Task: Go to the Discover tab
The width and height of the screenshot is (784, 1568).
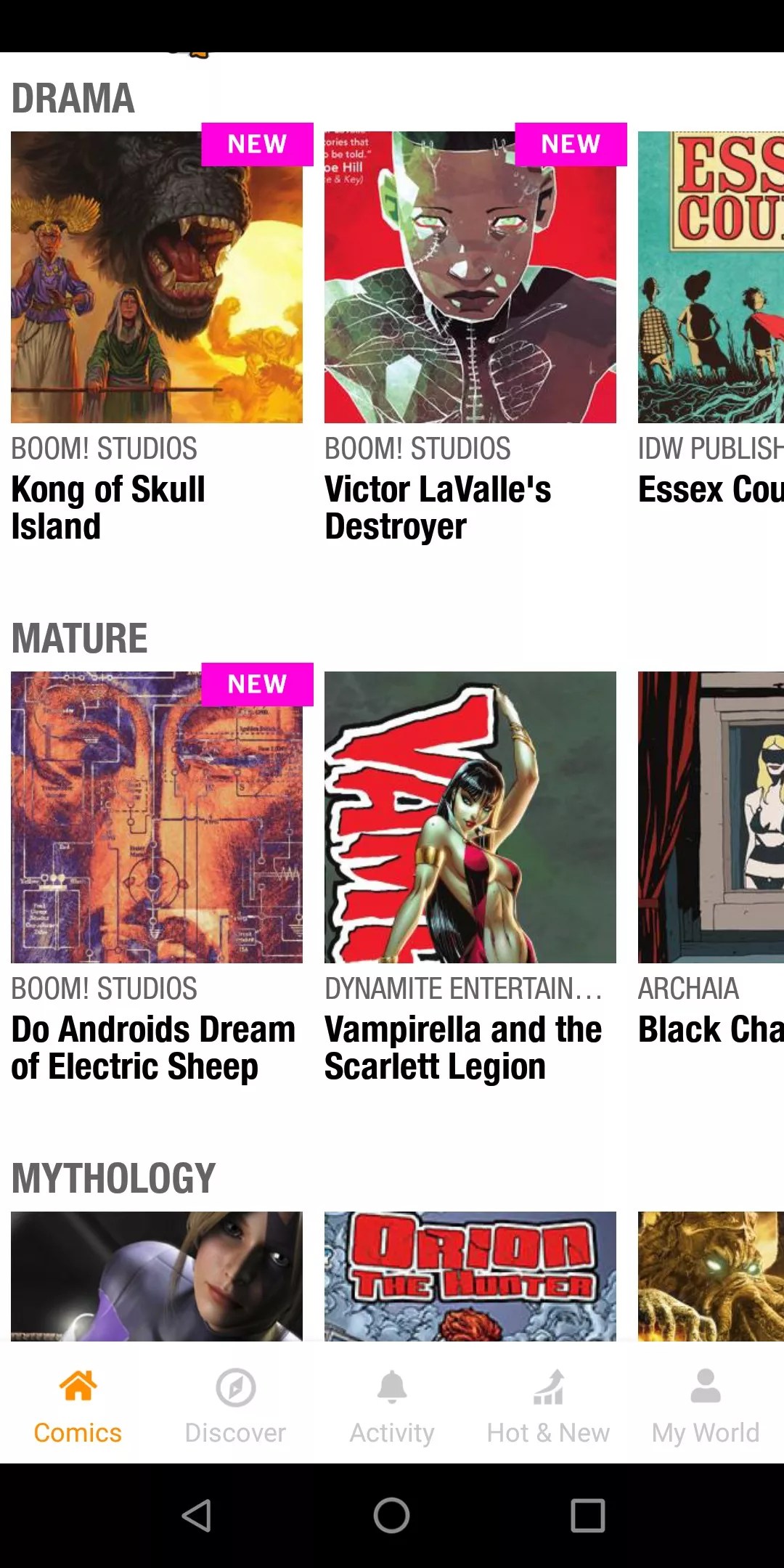Action: [x=235, y=1405]
